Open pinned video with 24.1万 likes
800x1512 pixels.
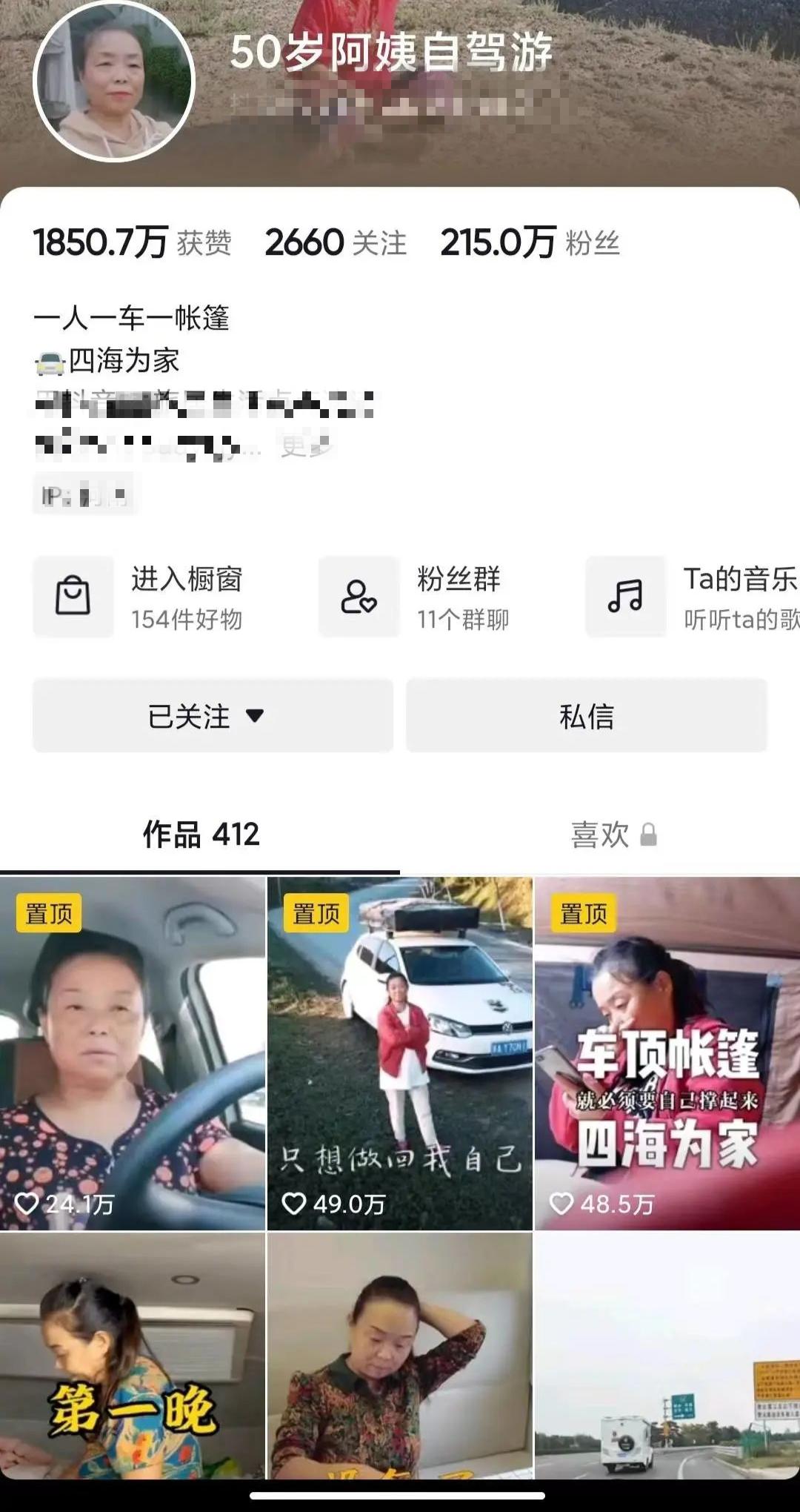click(x=133, y=1053)
